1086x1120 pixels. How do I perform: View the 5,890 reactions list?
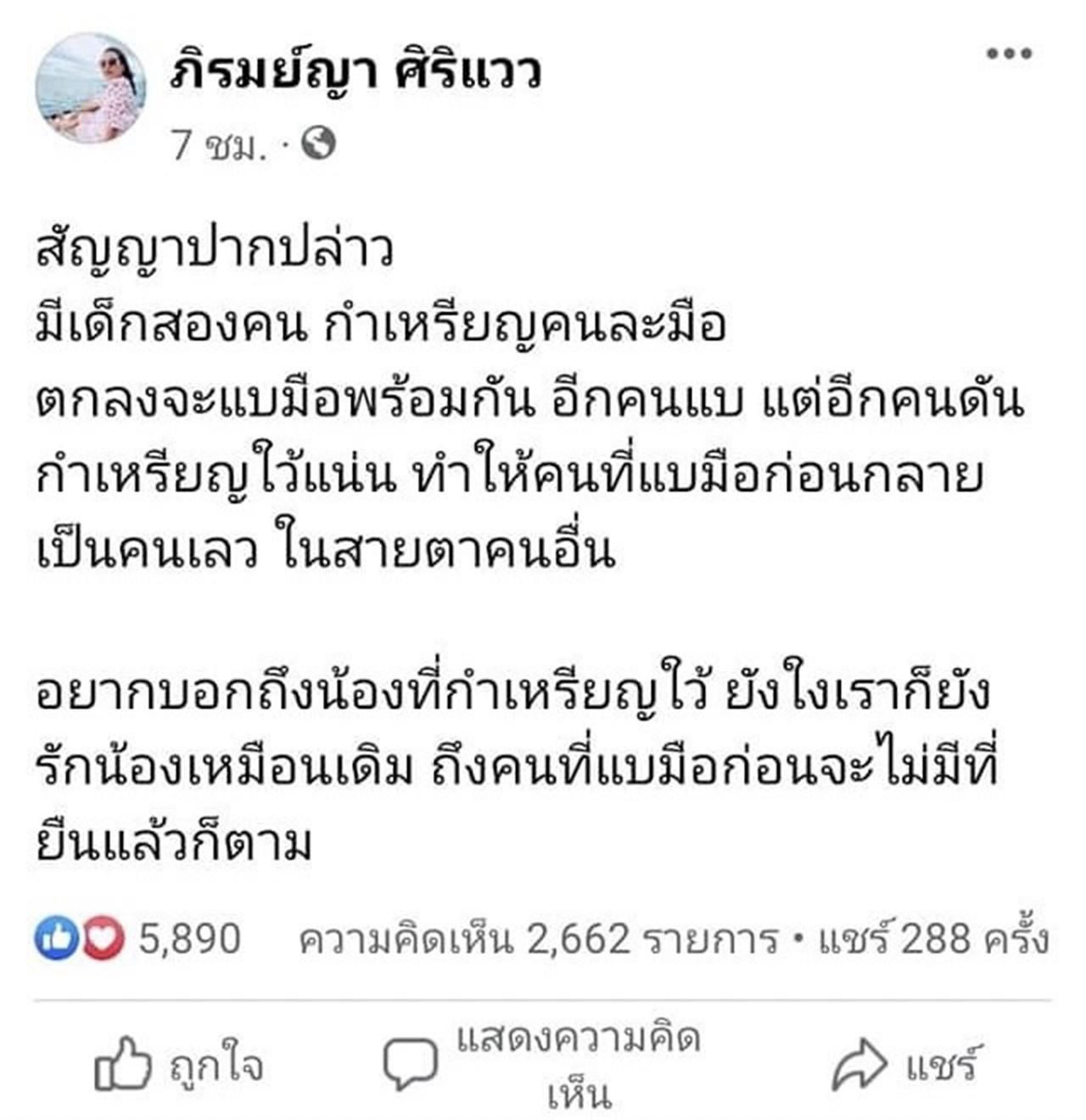point(137,938)
